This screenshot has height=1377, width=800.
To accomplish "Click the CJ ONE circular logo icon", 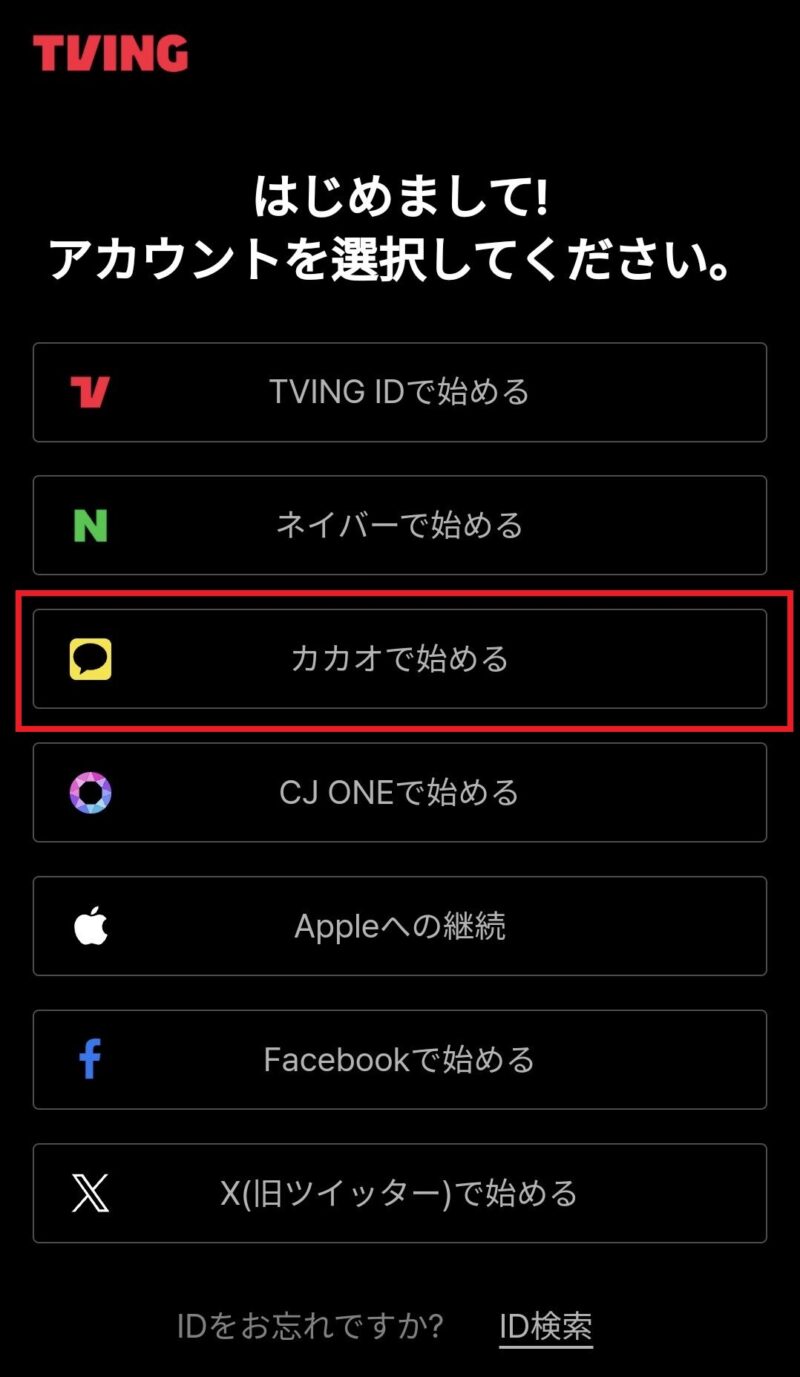I will coord(89,793).
